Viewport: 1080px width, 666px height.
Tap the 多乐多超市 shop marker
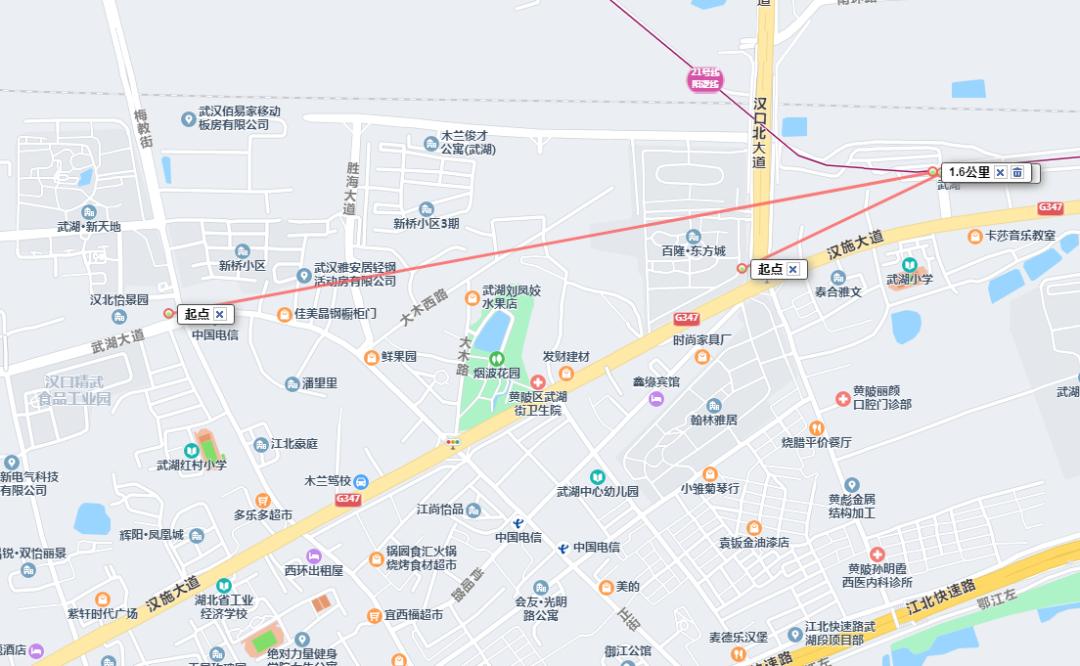click(x=263, y=500)
